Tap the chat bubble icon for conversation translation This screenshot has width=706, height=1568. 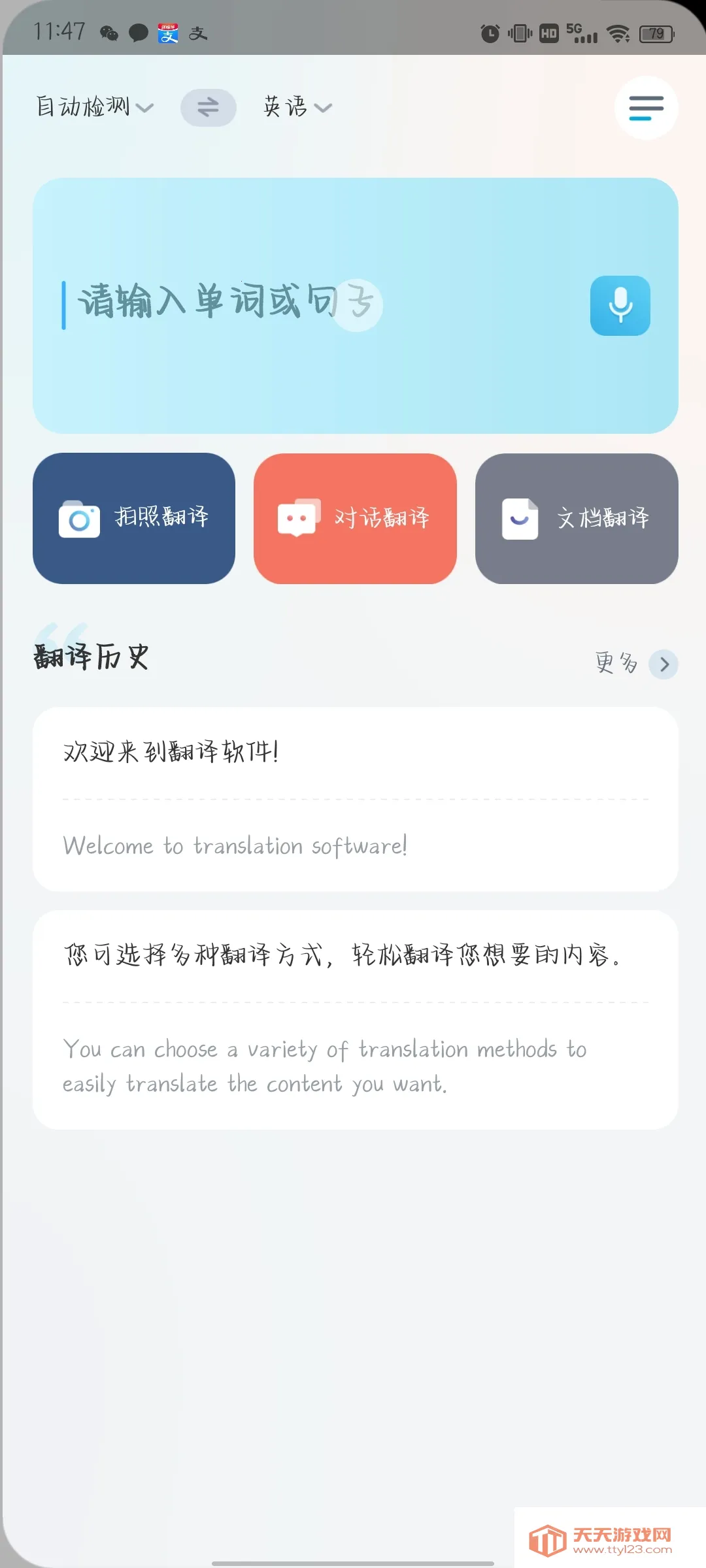coord(299,516)
